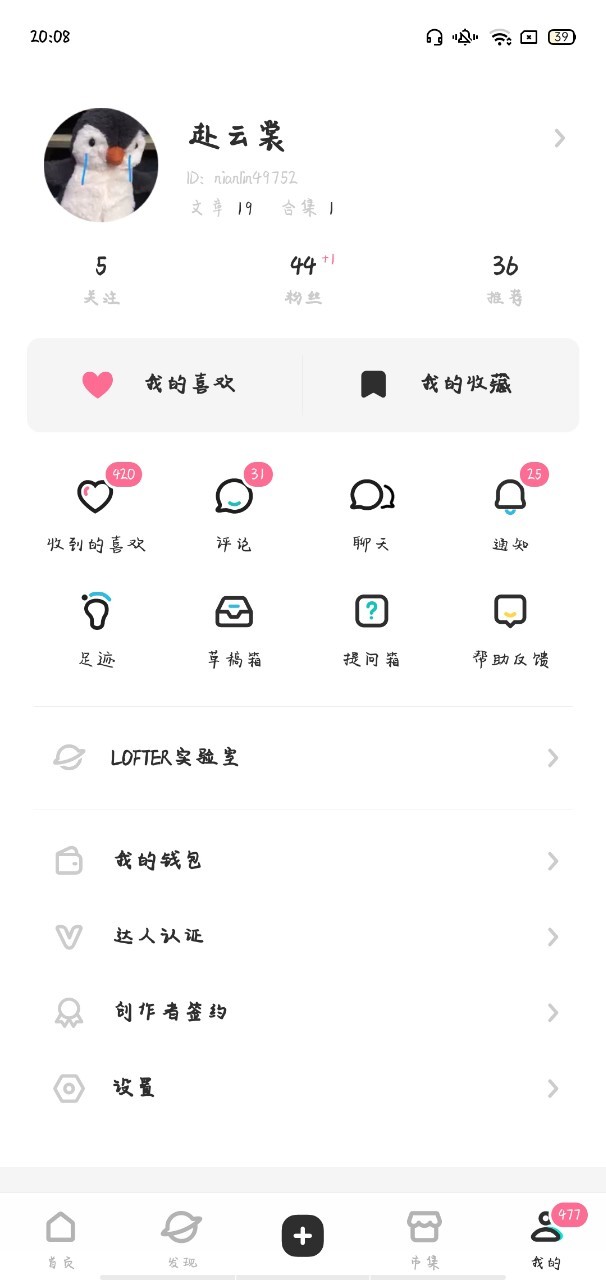The height and width of the screenshot is (1280, 606).
Task: Open 我的钱包 wallet
Action: (302, 861)
